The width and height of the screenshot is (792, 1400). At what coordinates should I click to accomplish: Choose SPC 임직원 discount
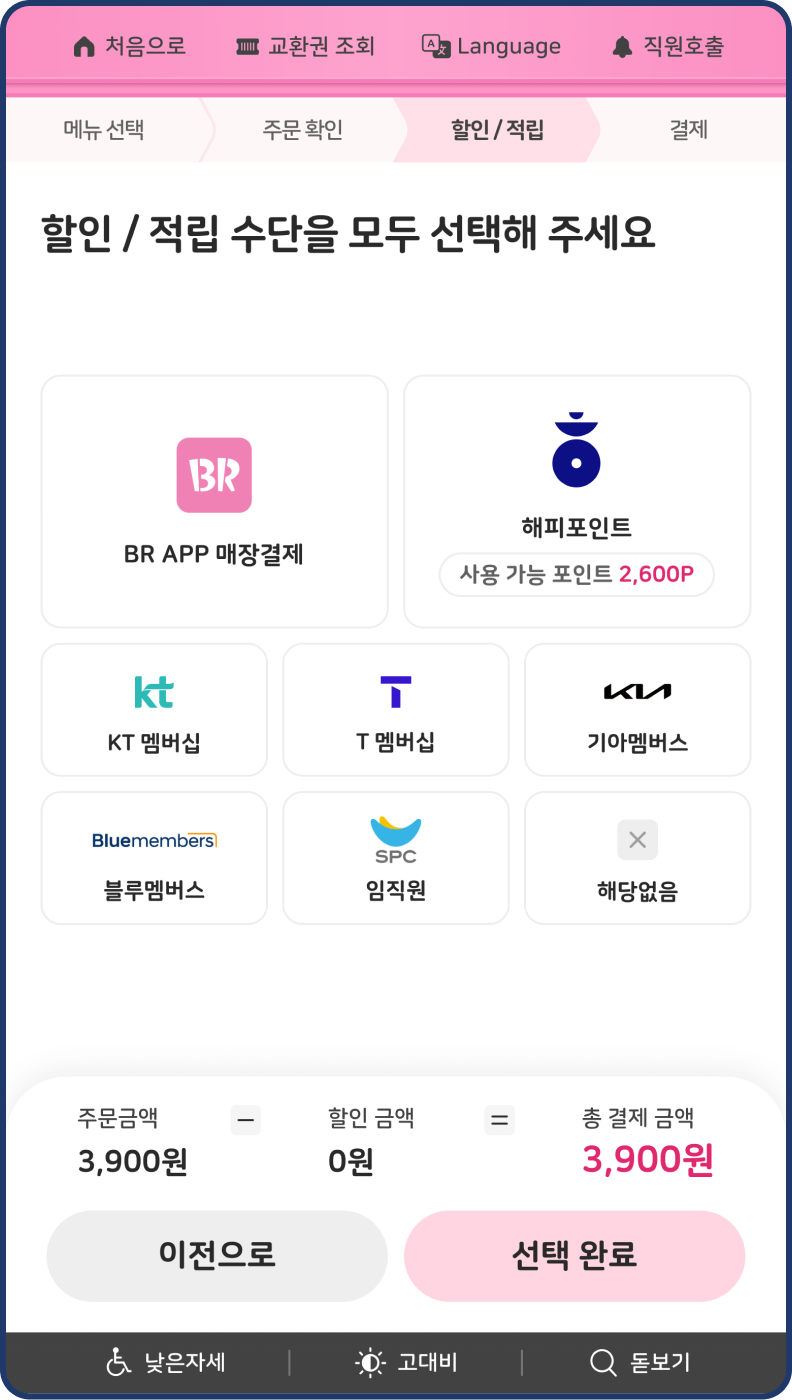pos(396,857)
